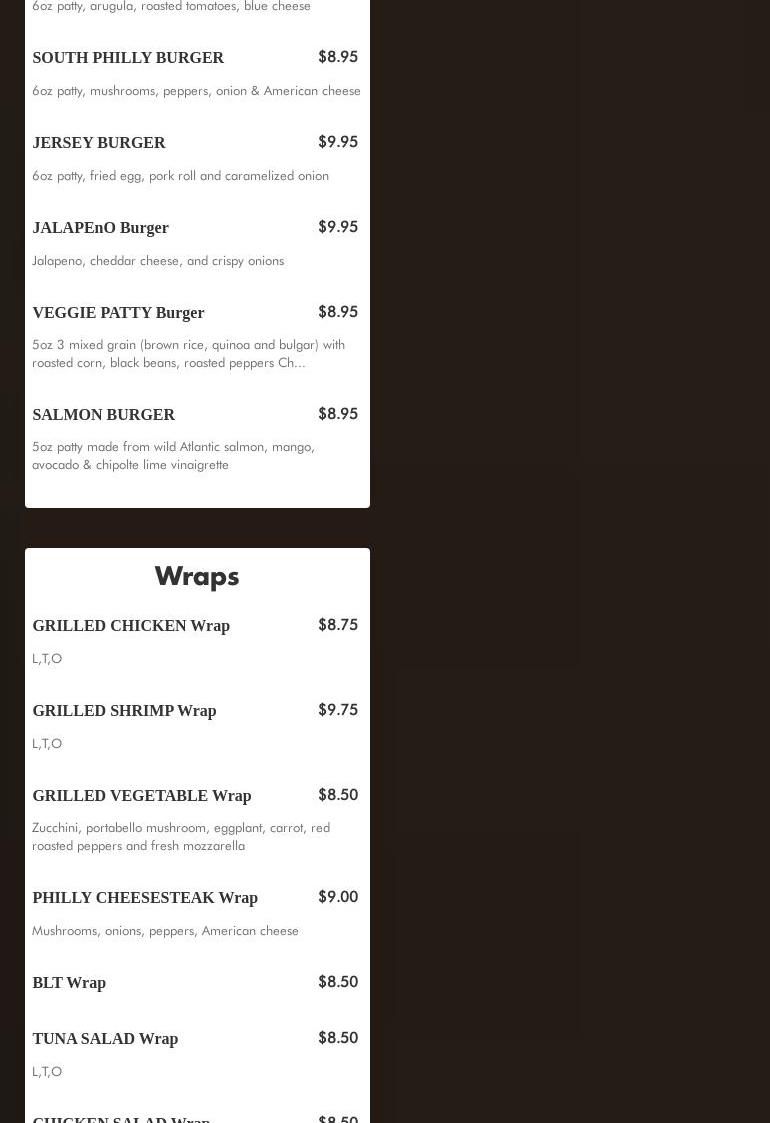770x1123 pixels.
Task: Open the BLT Wrap item
Action: point(69,983)
